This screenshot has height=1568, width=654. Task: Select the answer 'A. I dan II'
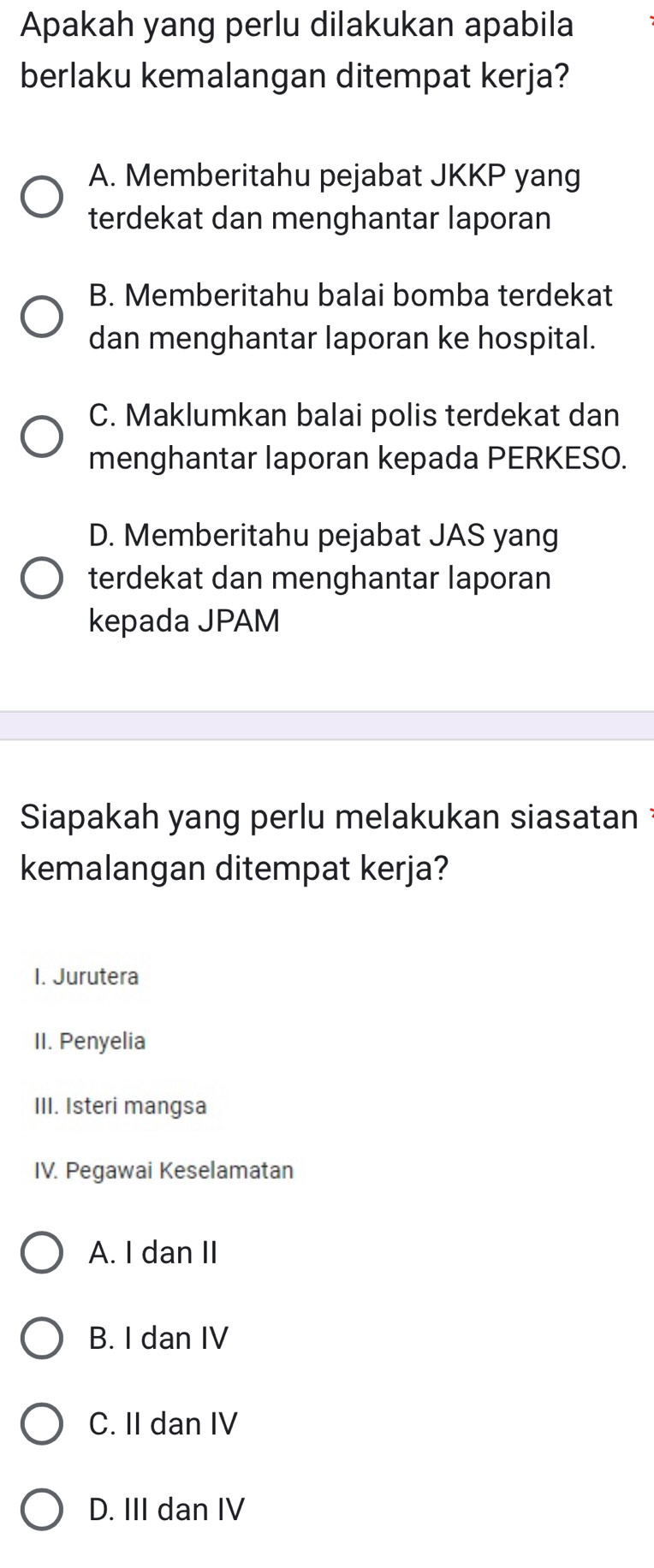coord(41,1253)
